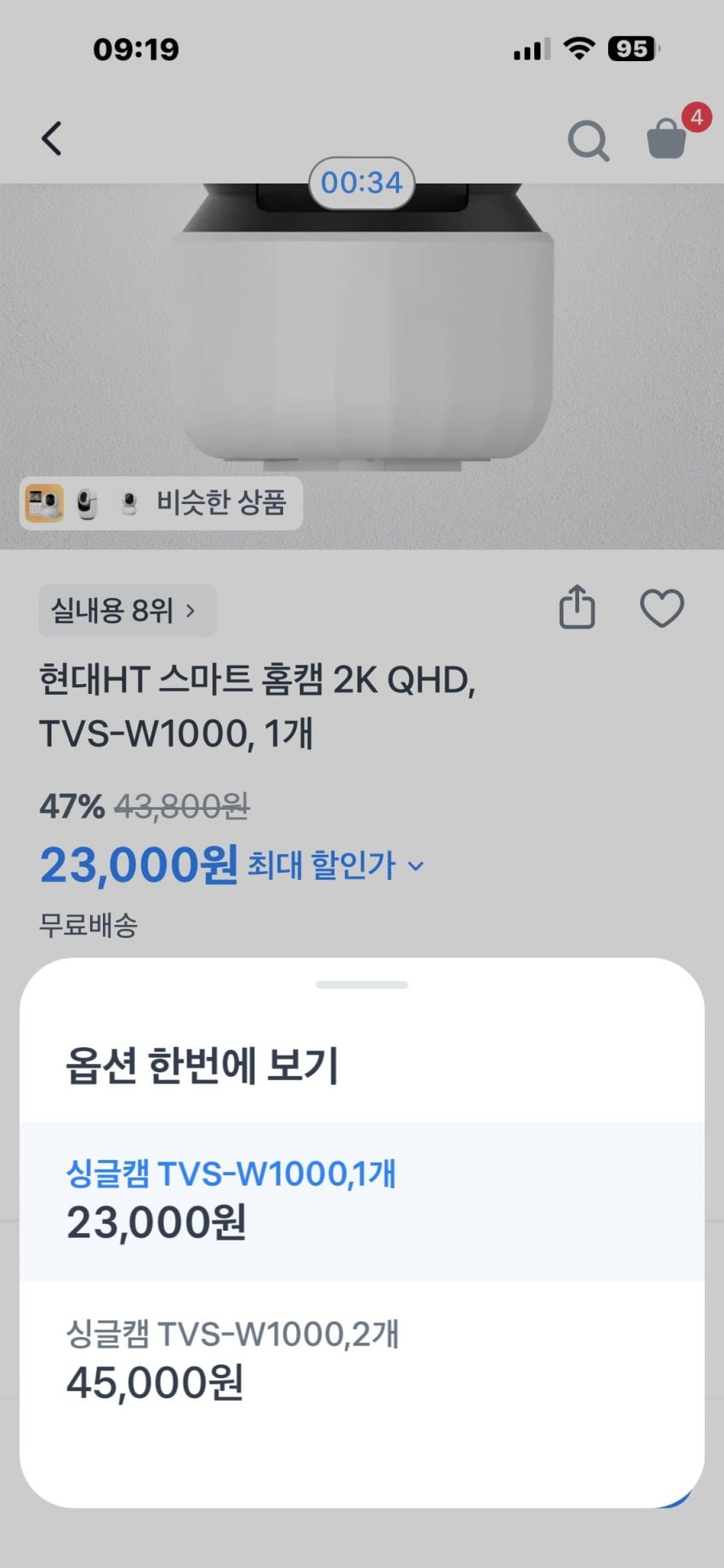
Task: Select option 싱글캠 TVS-W1000,2개
Action: click(x=362, y=1360)
